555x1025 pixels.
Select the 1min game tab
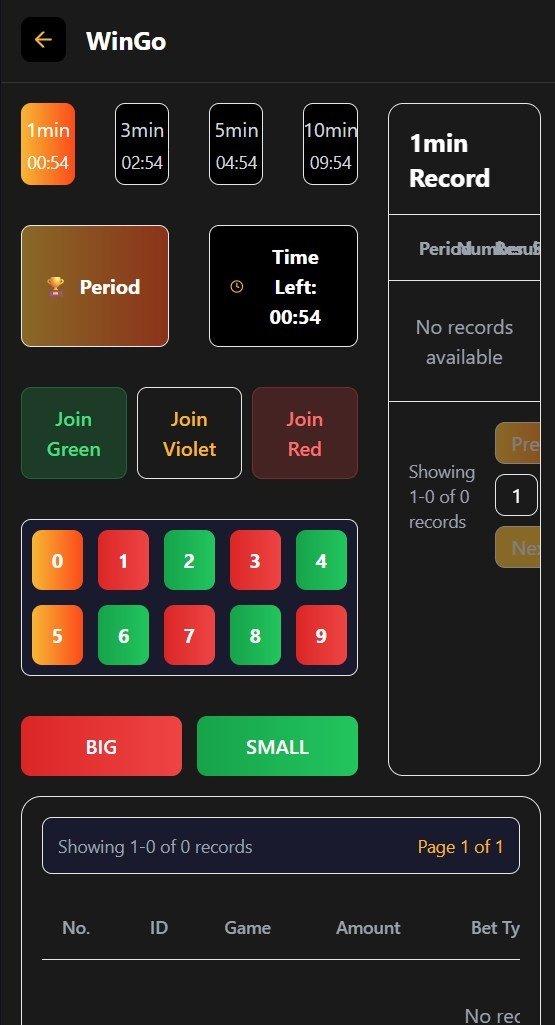click(48, 144)
